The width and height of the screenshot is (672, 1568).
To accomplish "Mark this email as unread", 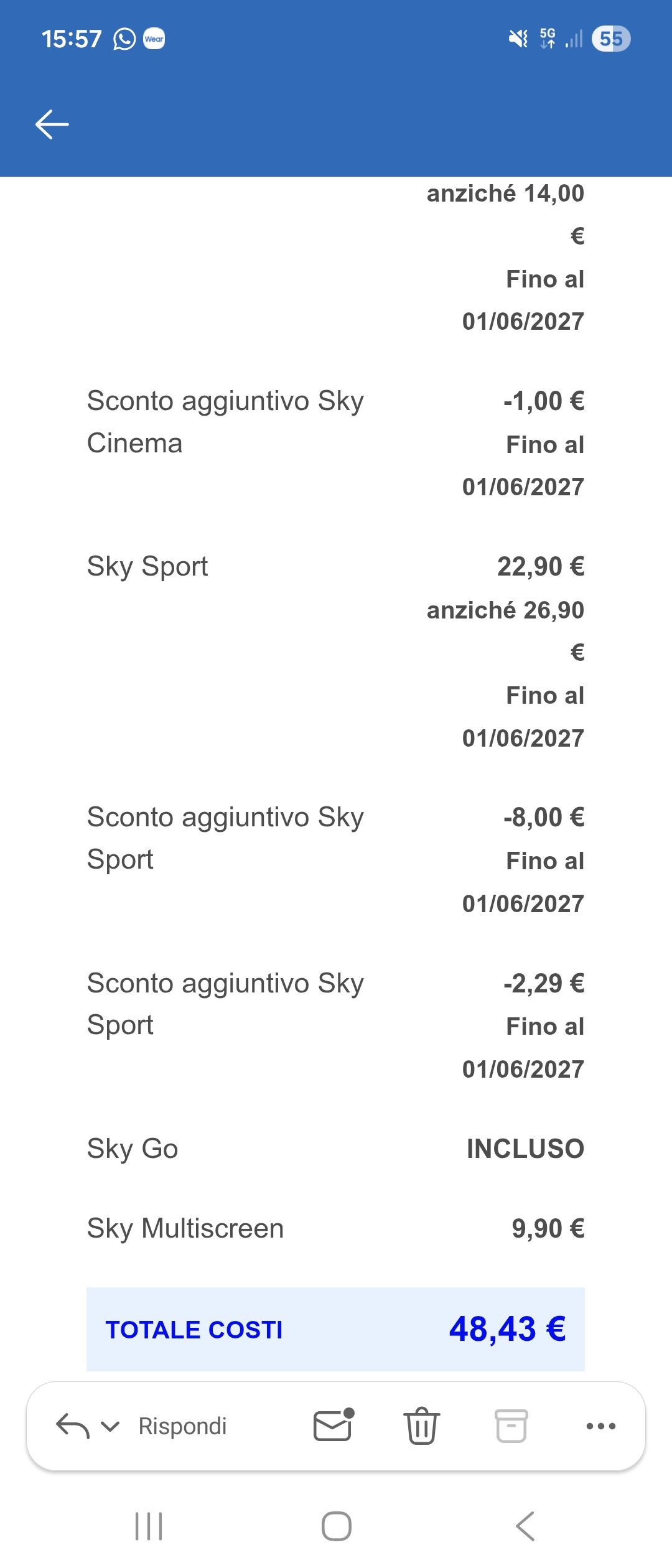I will pyautogui.click(x=334, y=1426).
